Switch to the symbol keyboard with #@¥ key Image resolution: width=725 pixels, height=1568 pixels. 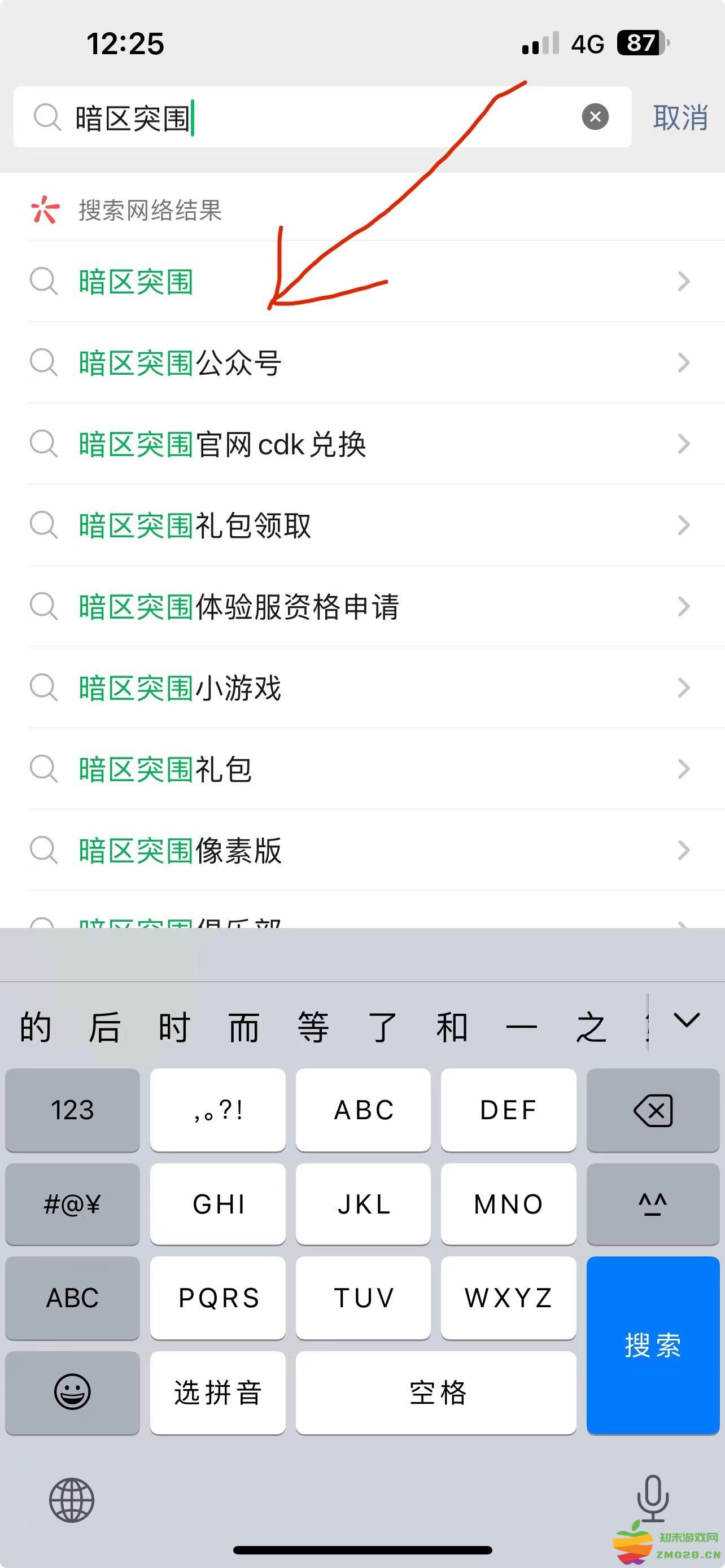(x=72, y=1205)
